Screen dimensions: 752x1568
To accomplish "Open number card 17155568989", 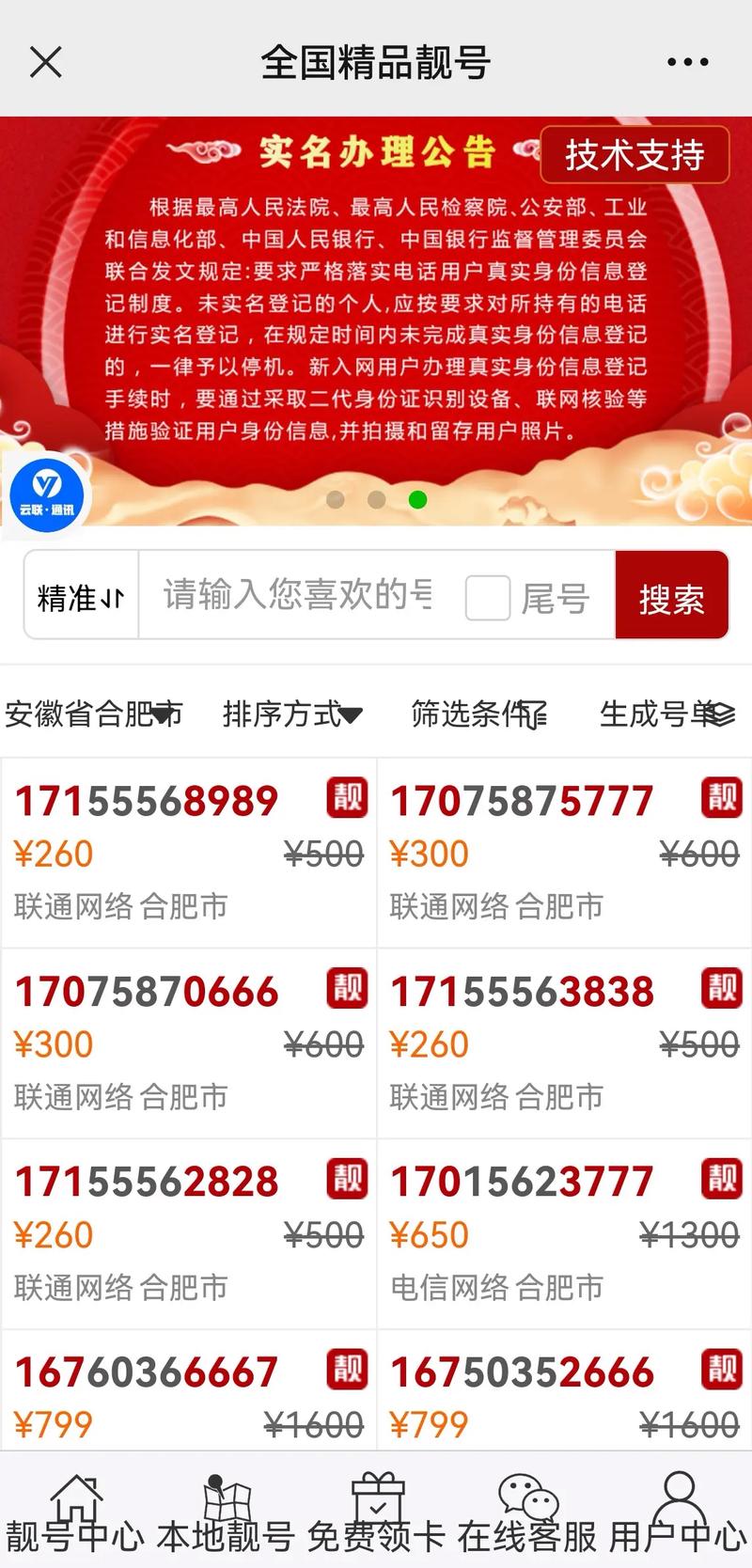I will (x=189, y=852).
